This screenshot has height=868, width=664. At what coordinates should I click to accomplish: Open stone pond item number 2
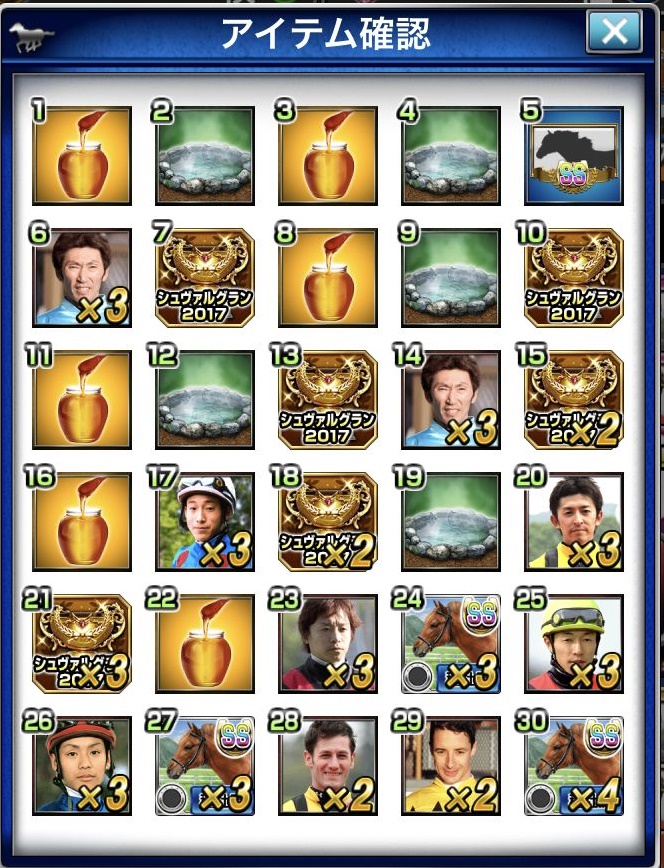(205, 156)
